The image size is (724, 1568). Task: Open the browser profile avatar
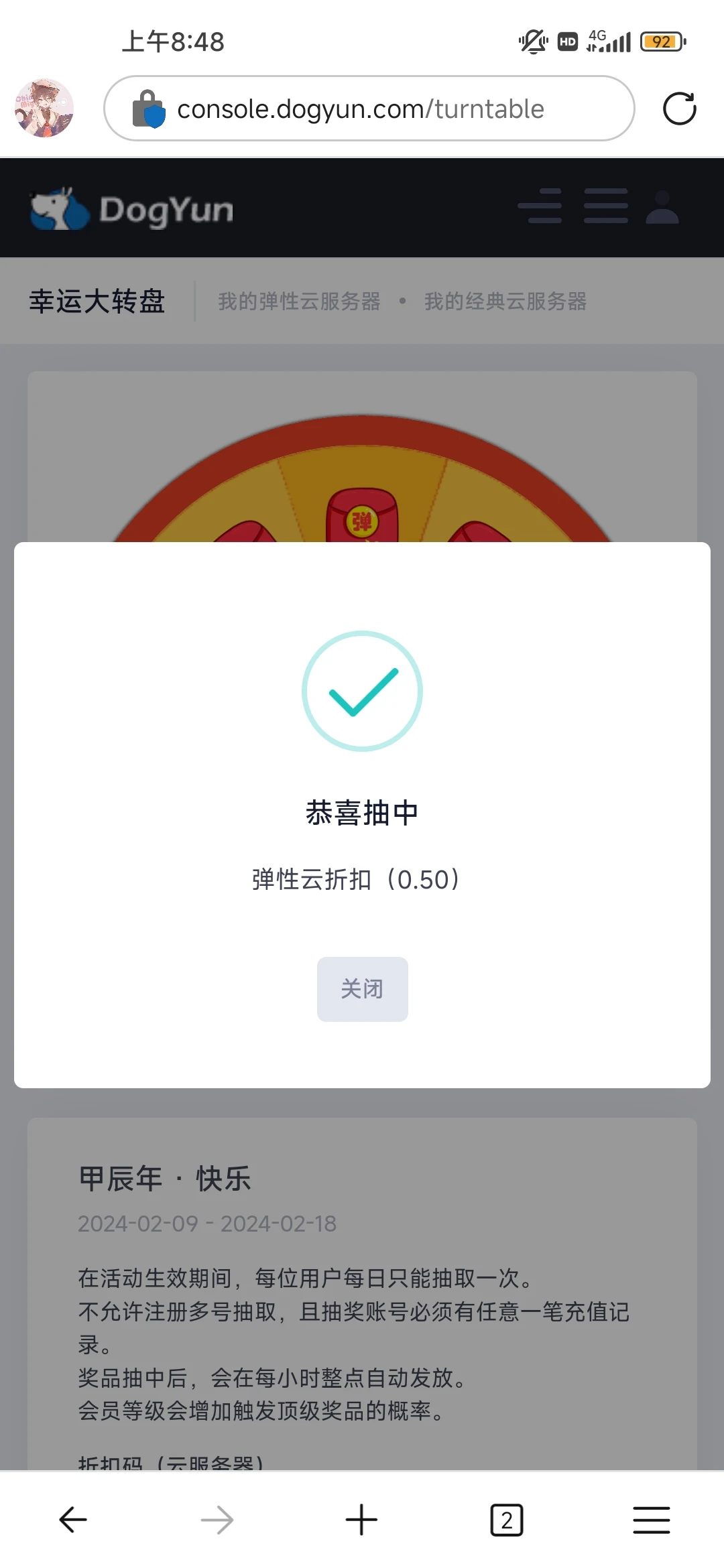(44, 108)
